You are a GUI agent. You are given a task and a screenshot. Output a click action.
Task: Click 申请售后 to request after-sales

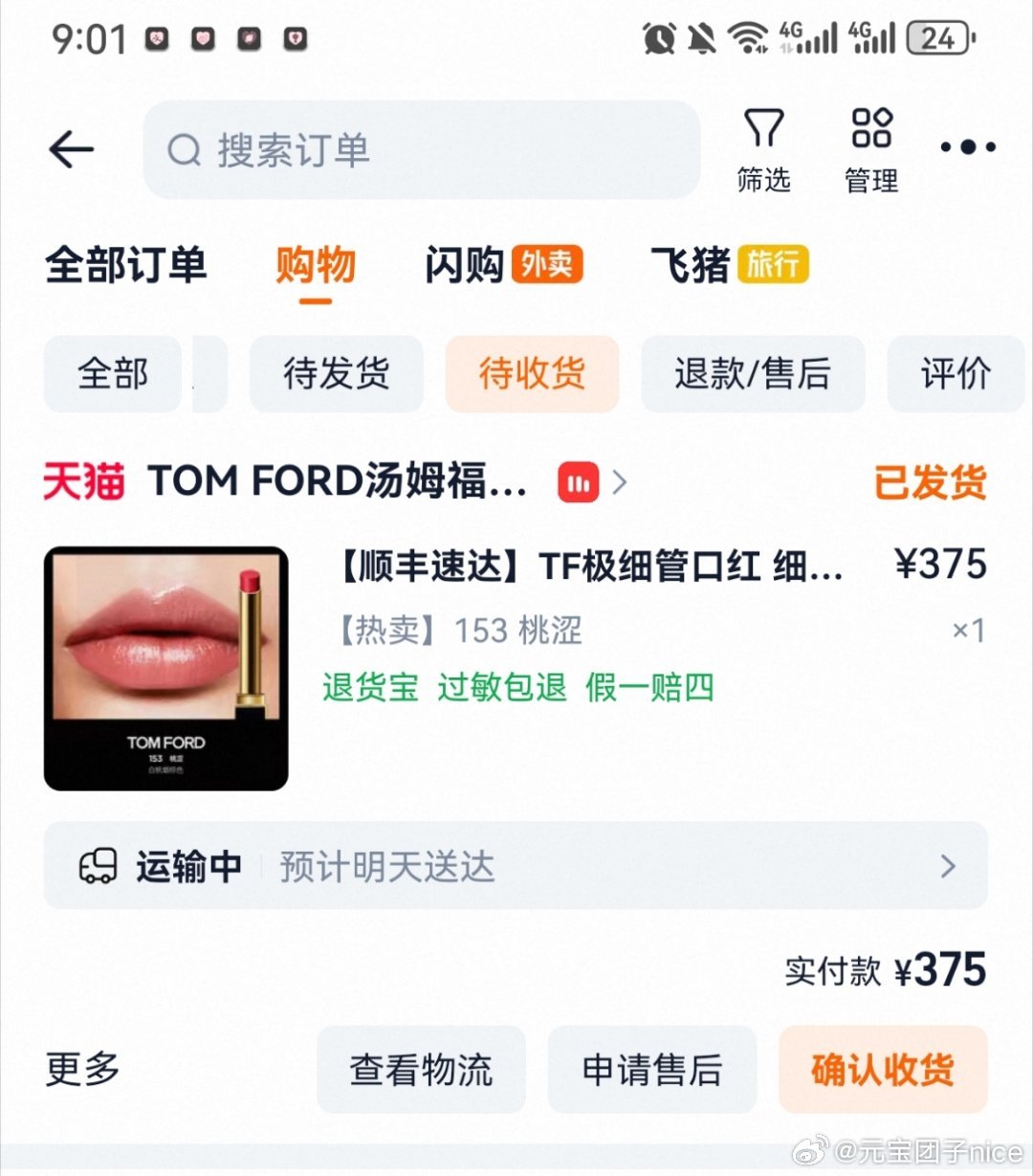click(651, 1070)
